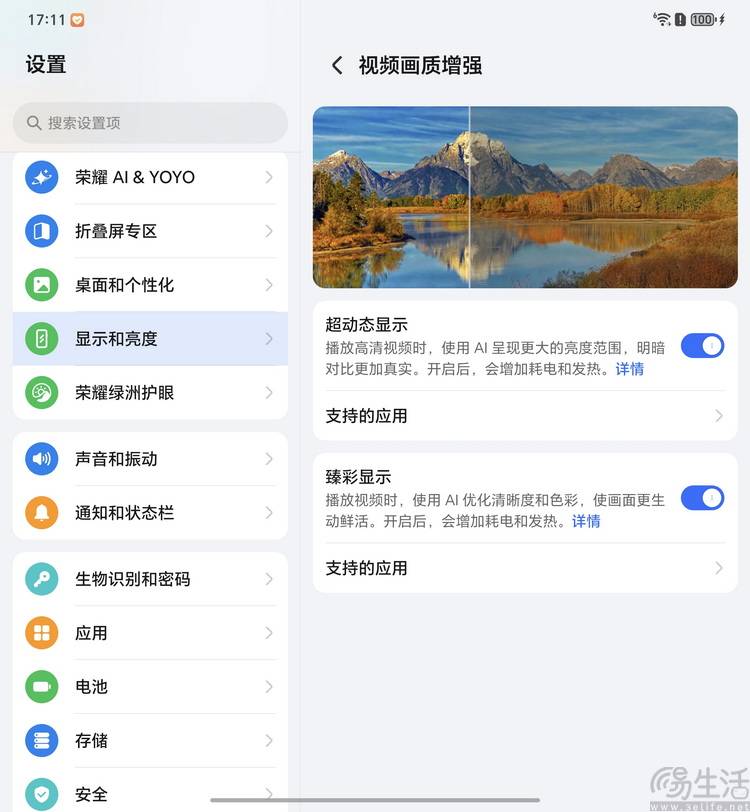Open the 应用 settings row
This screenshot has height=812, width=750.
point(150,633)
